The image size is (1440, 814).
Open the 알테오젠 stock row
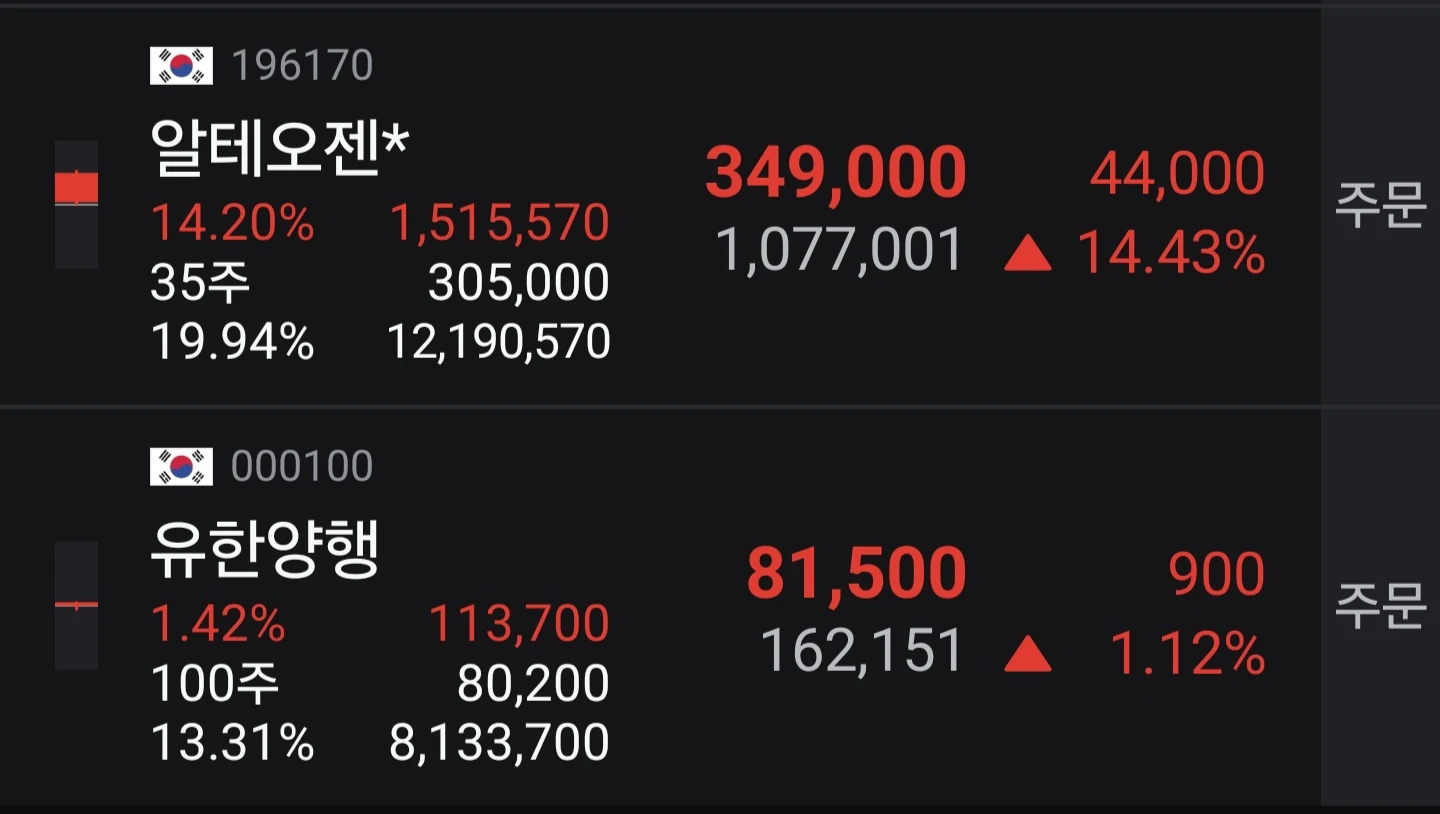click(660, 205)
